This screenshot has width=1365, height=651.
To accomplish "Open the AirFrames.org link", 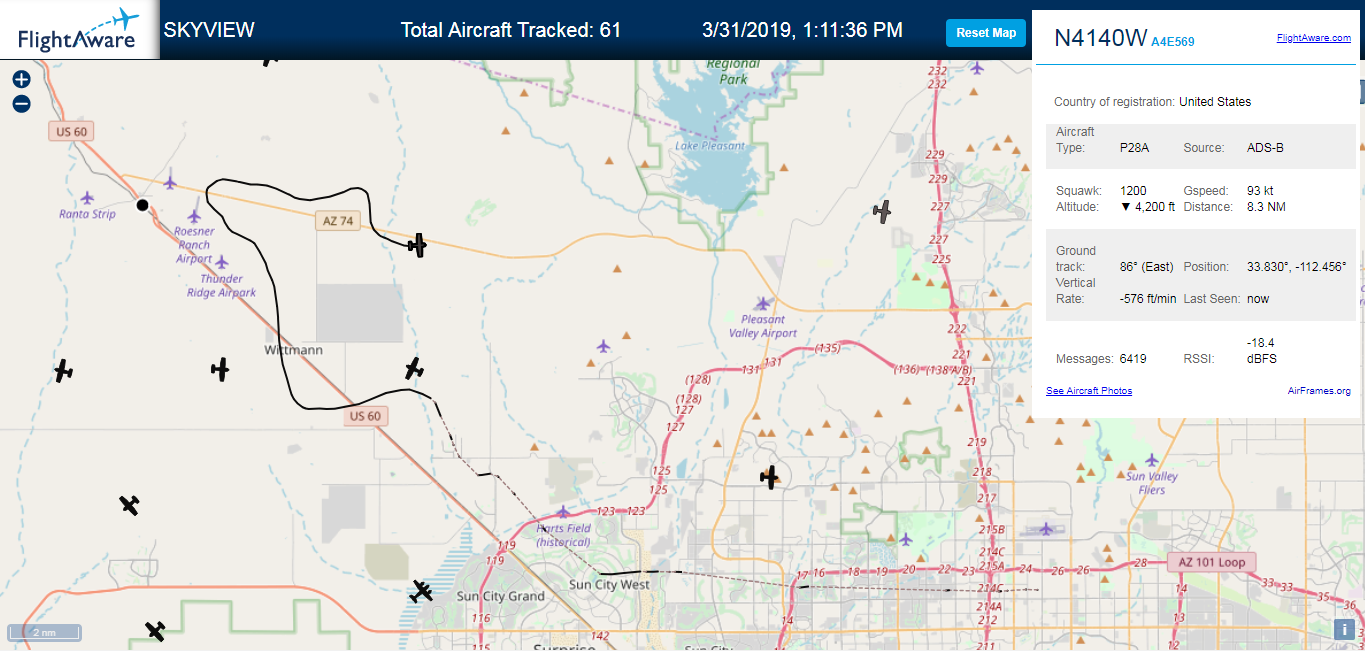I will pyautogui.click(x=1319, y=391).
